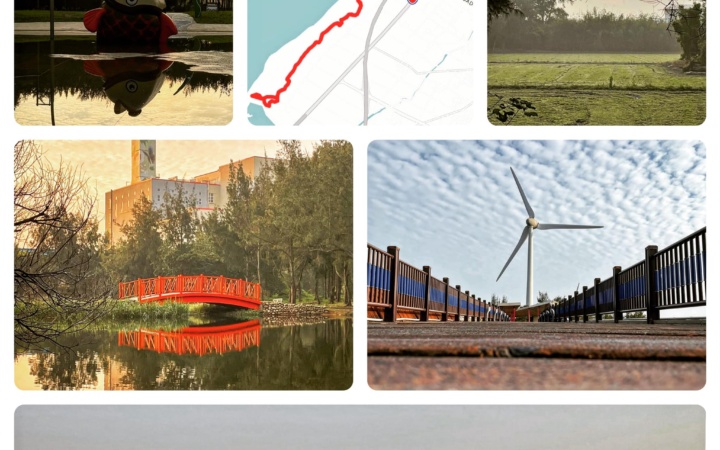
Task: Open the hazy landscape photo at bottom
Action: tap(360, 428)
